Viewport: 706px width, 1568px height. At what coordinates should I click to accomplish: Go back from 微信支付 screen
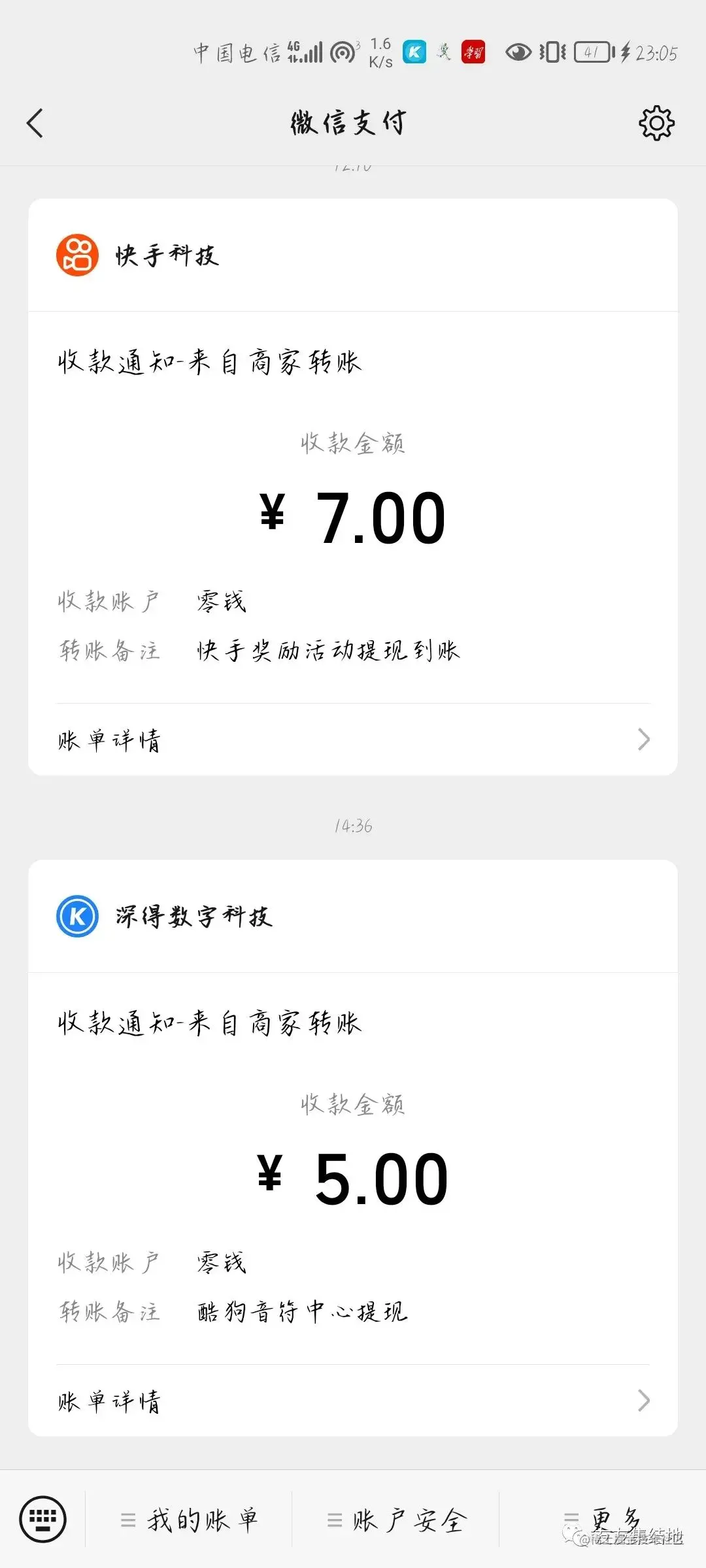tap(35, 123)
